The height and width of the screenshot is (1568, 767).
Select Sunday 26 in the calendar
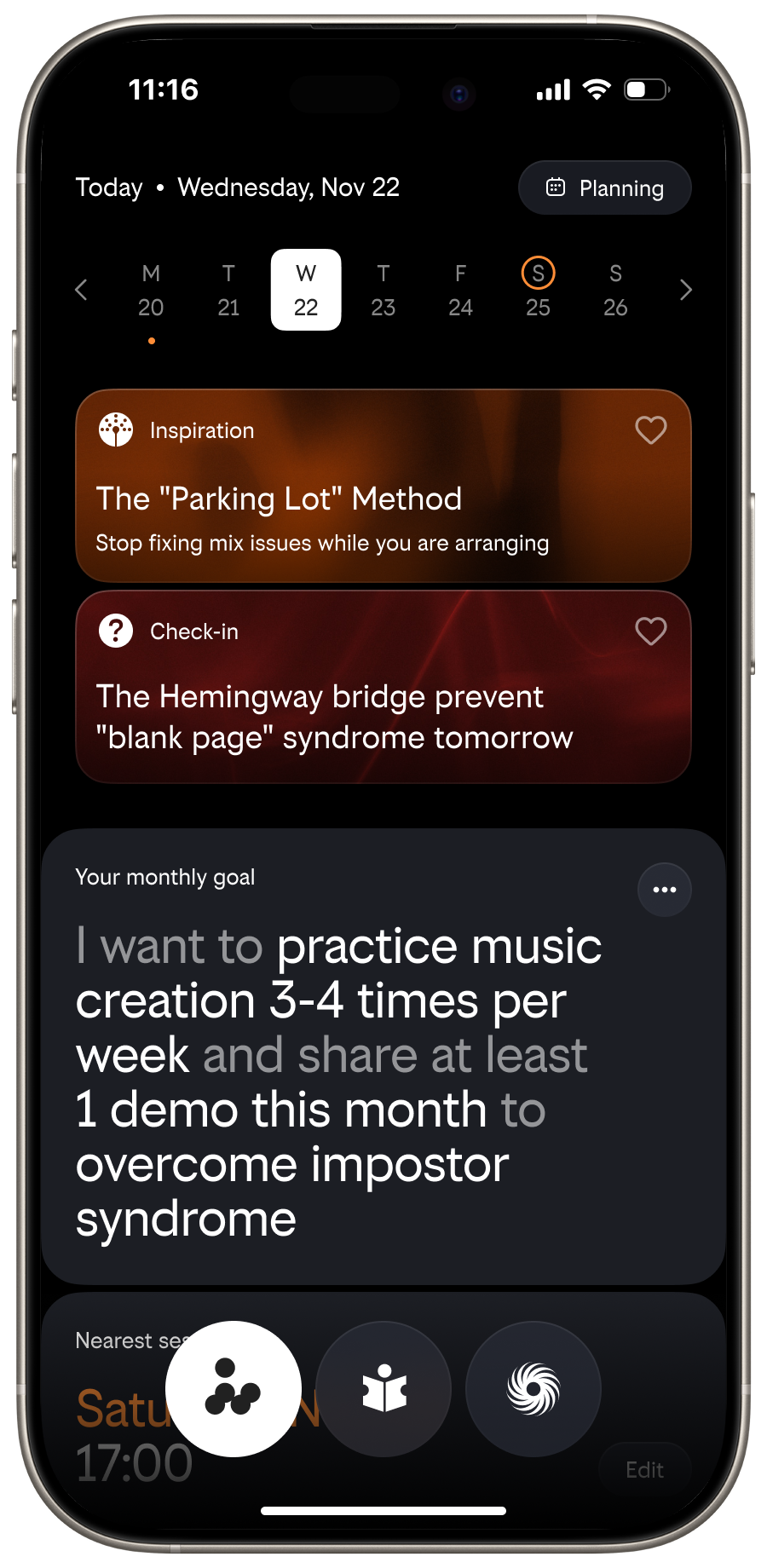click(x=615, y=291)
